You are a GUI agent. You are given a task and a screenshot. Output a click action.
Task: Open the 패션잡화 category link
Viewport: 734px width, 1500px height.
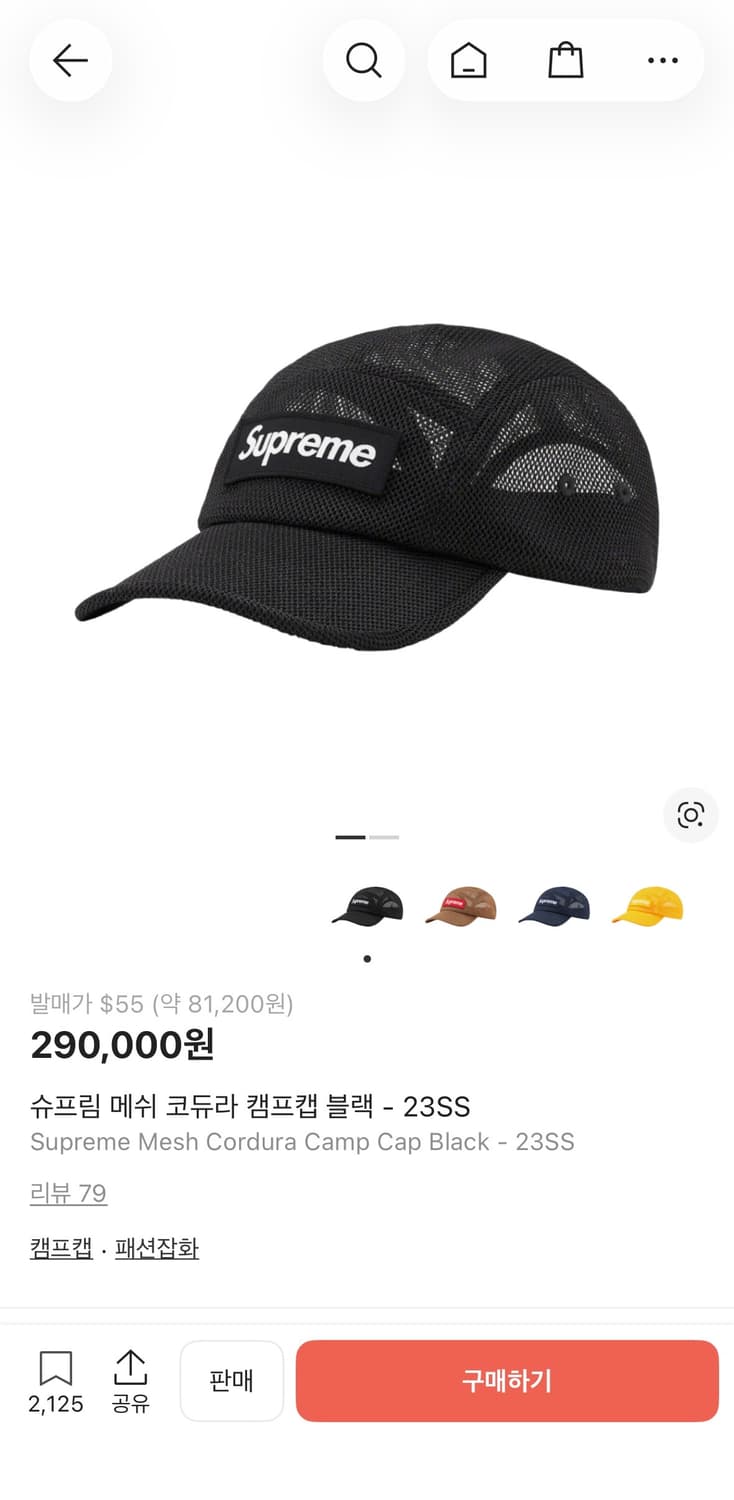(x=156, y=1248)
